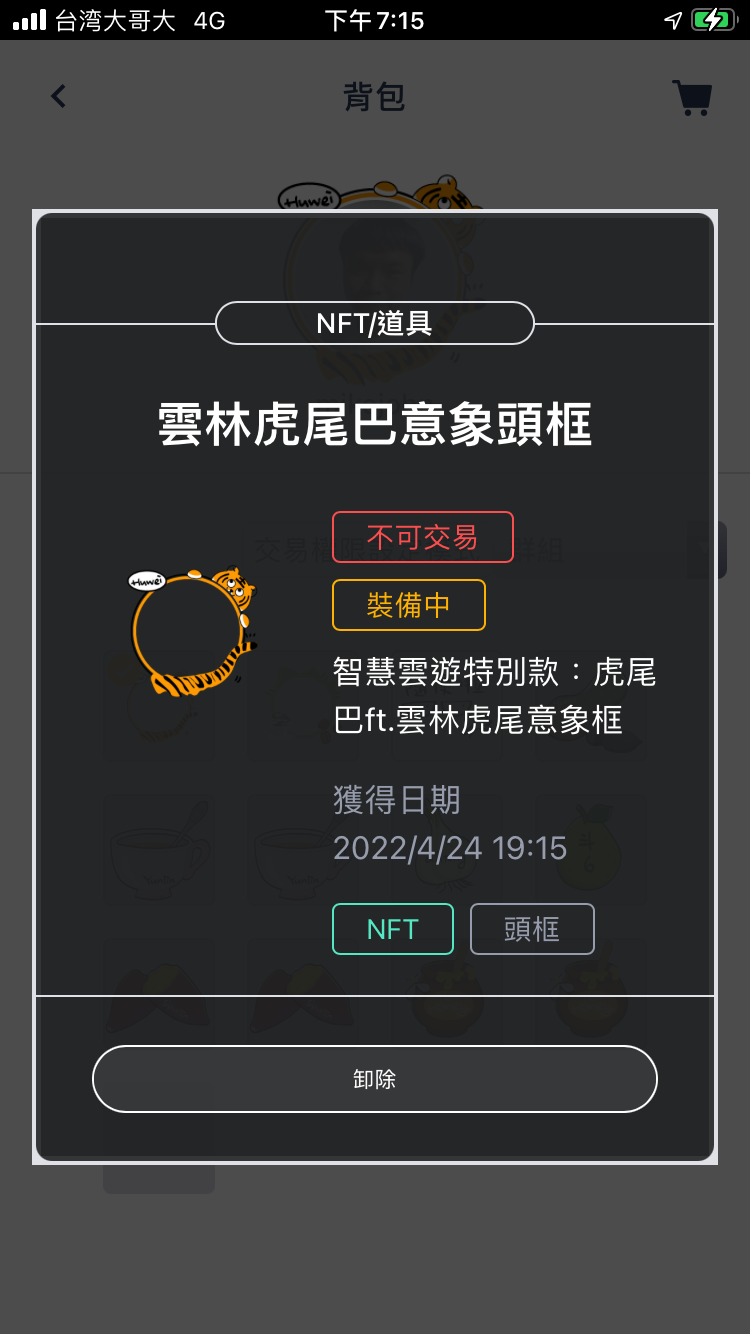Open the shopping cart icon
This screenshot has width=750, height=1334.
click(x=691, y=98)
